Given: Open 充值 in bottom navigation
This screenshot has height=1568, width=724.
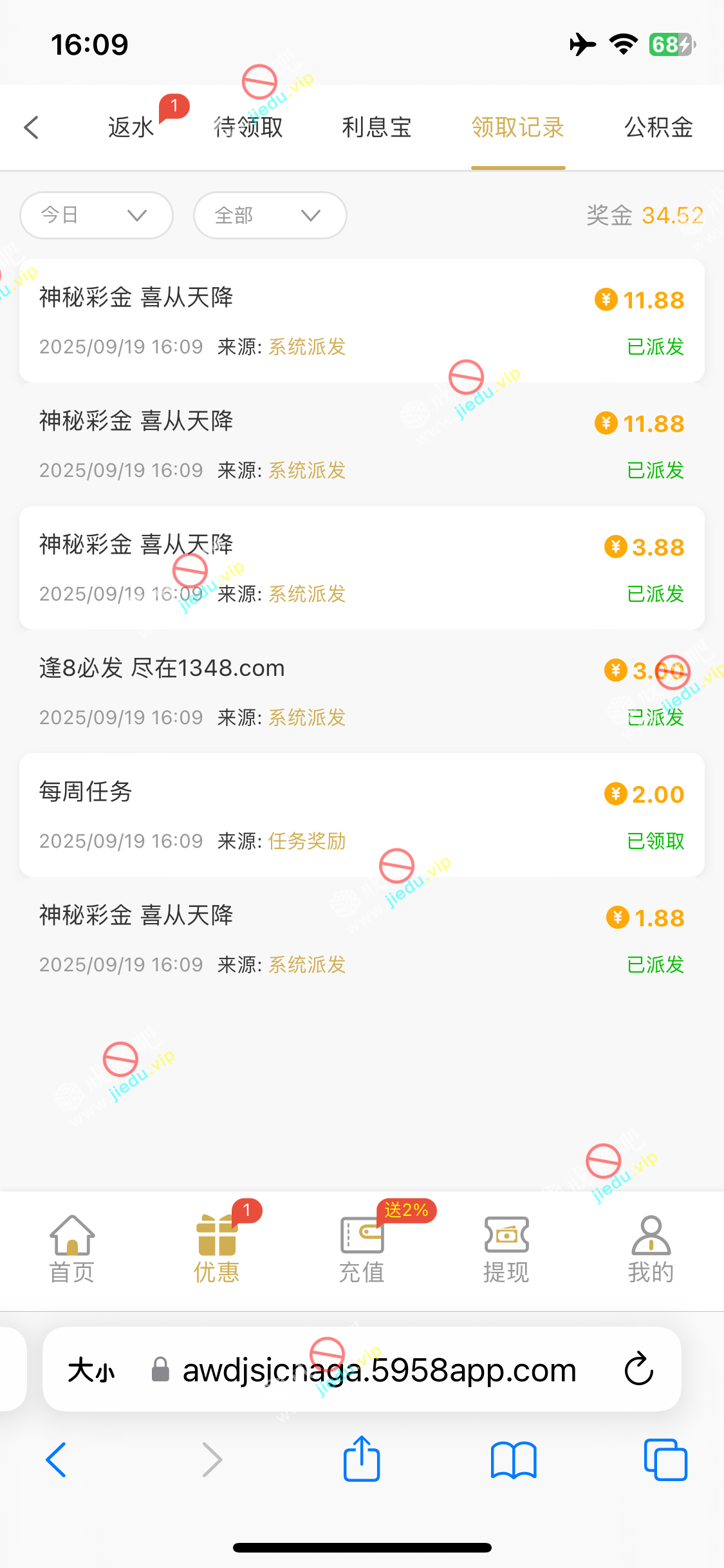Looking at the screenshot, I should pos(362,1249).
